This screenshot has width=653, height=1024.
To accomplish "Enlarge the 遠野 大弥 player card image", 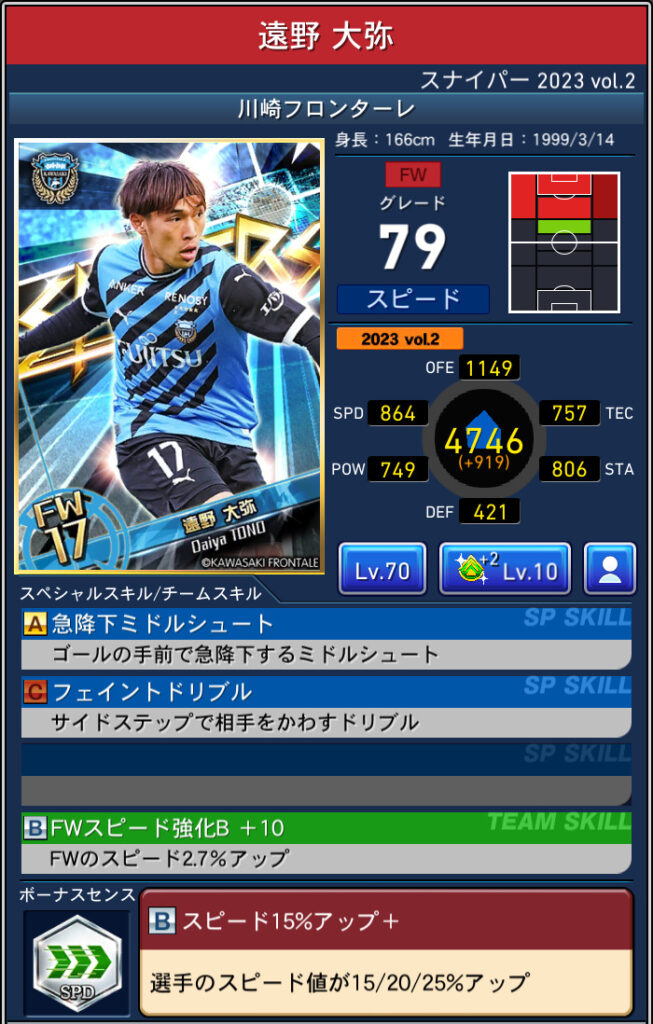I will [x=169, y=356].
